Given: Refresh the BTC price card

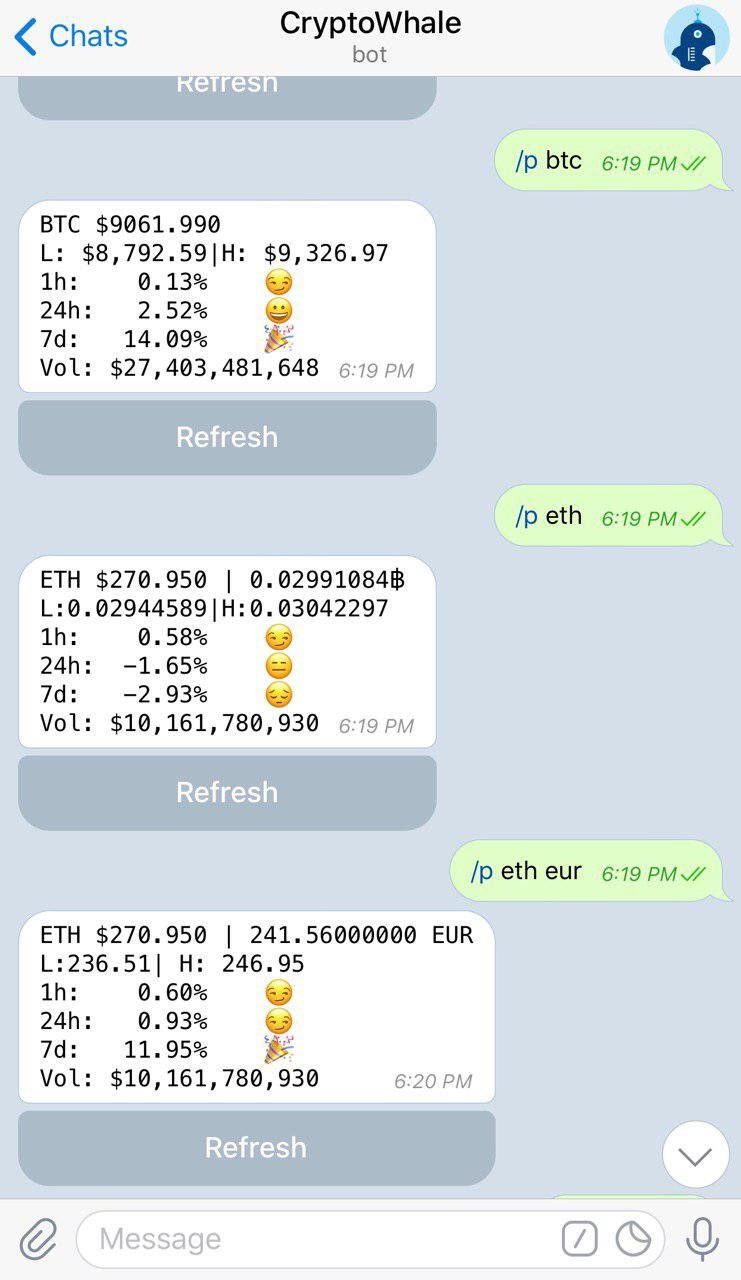Looking at the screenshot, I should 226,437.
